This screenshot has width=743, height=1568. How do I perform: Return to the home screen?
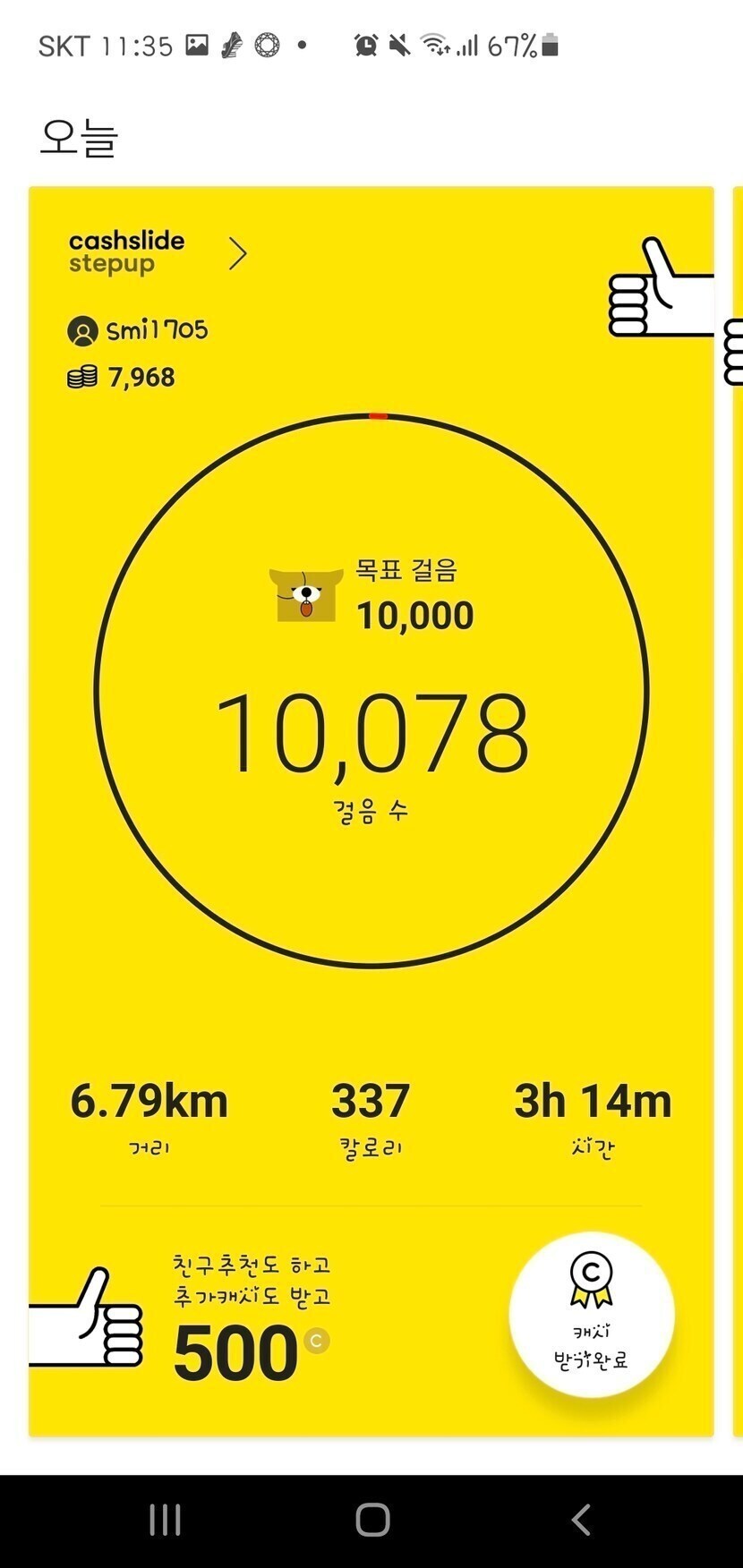[x=372, y=1519]
